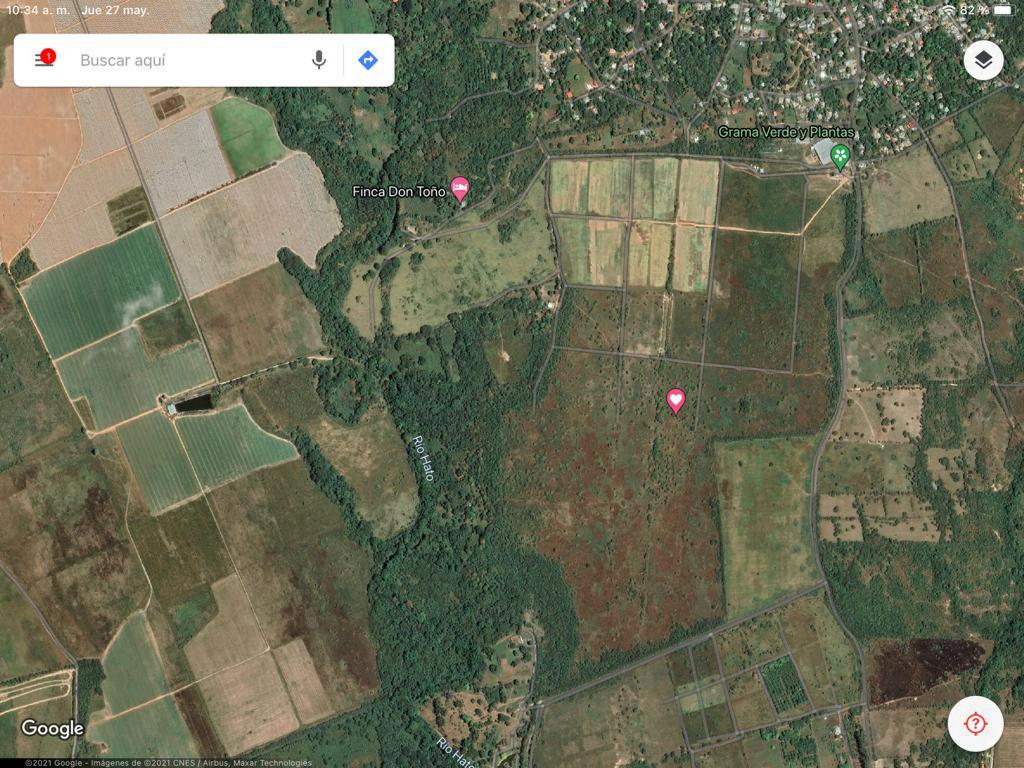This screenshot has width=1024, height=768.
Task: Open the hamburger menu with notification badge
Action: pos(44,60)
